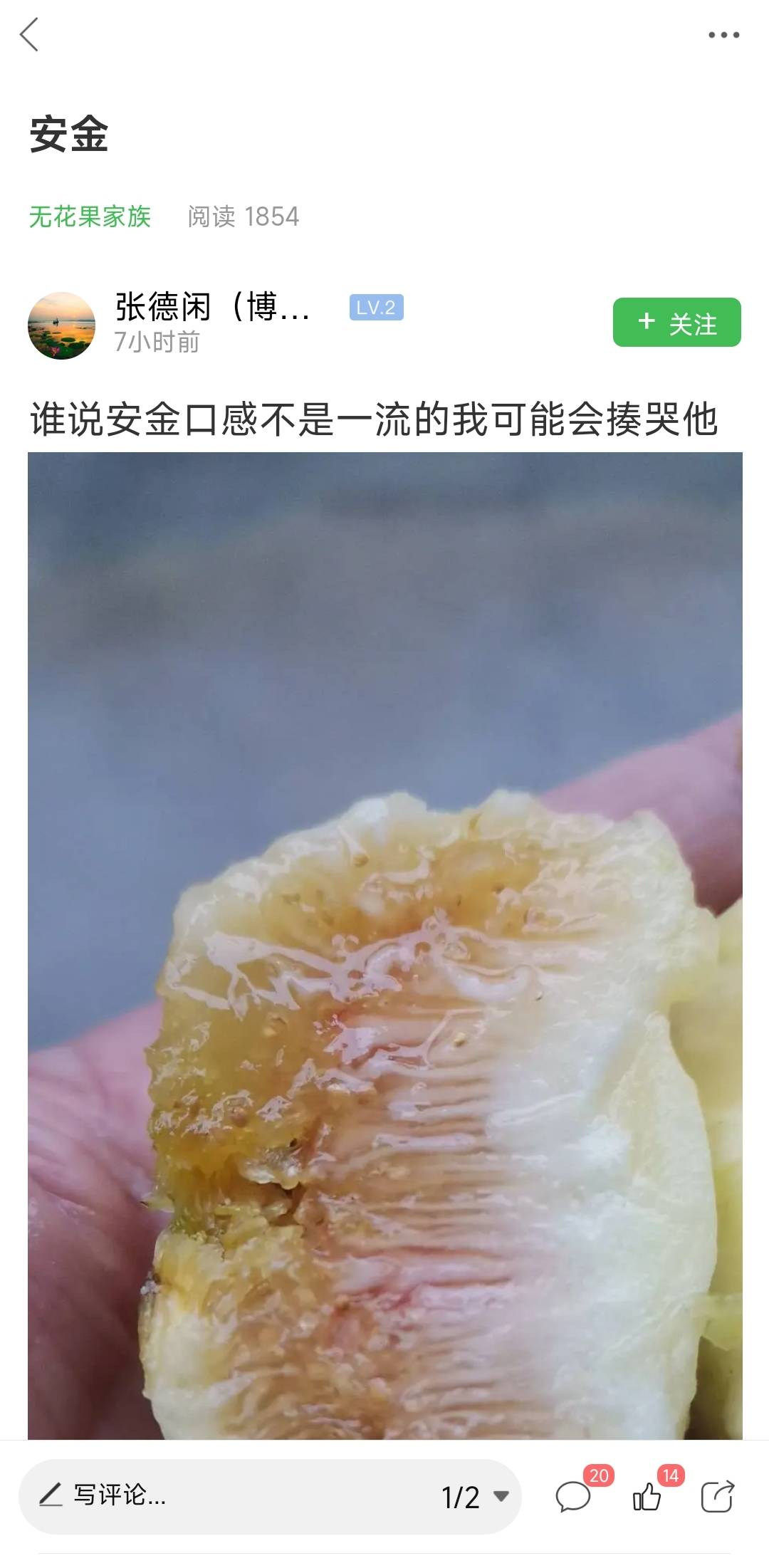Go back using the top-left arrow
Image resolution: width=769 pixels, height=1568 pixels.
click(x=29, y=35)
